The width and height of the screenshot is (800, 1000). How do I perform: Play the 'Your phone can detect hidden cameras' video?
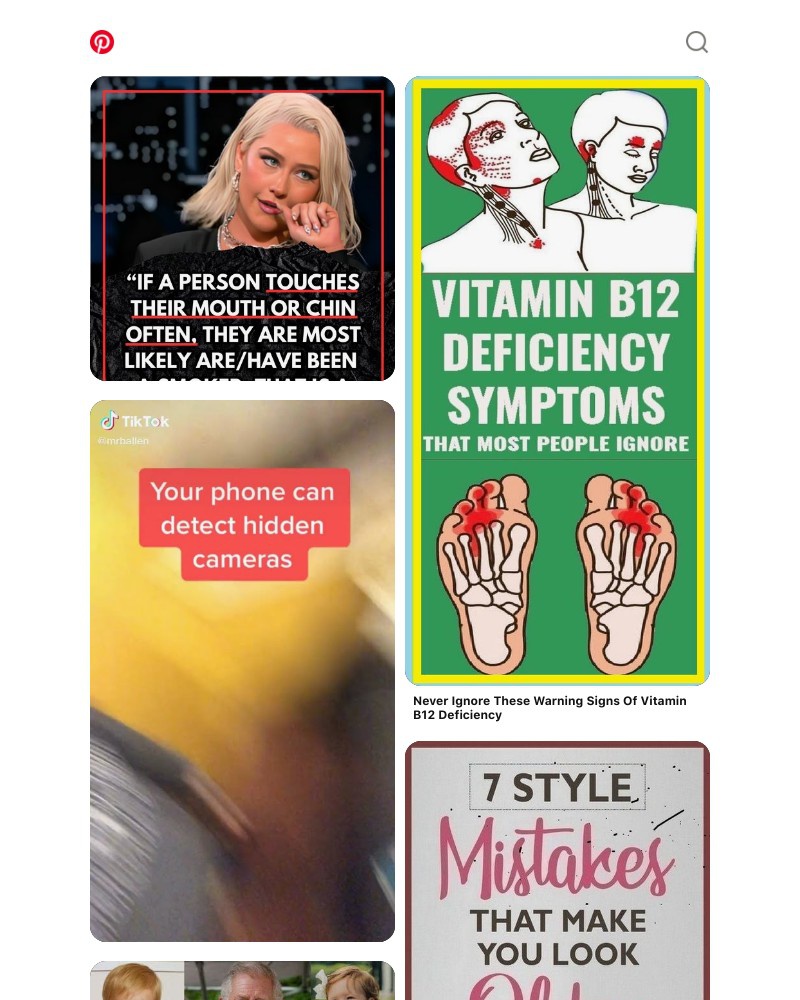[242, 670]
